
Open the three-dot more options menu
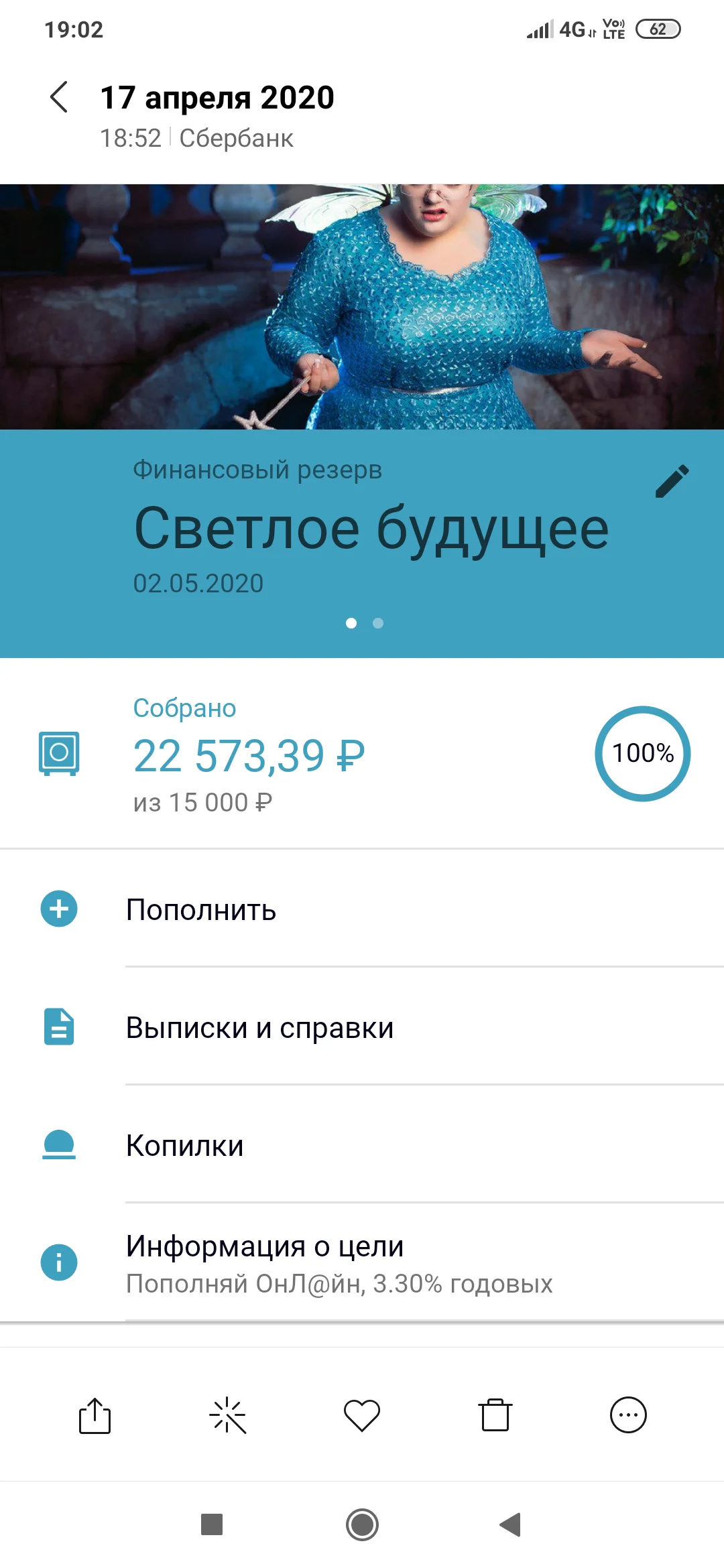627,1416
